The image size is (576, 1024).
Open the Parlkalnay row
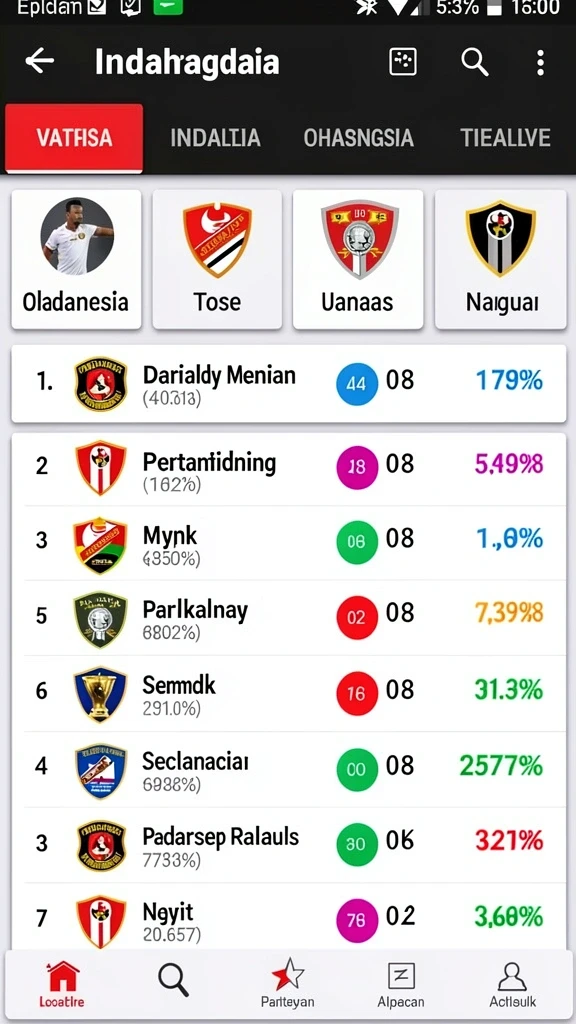[x=289, y=618]
